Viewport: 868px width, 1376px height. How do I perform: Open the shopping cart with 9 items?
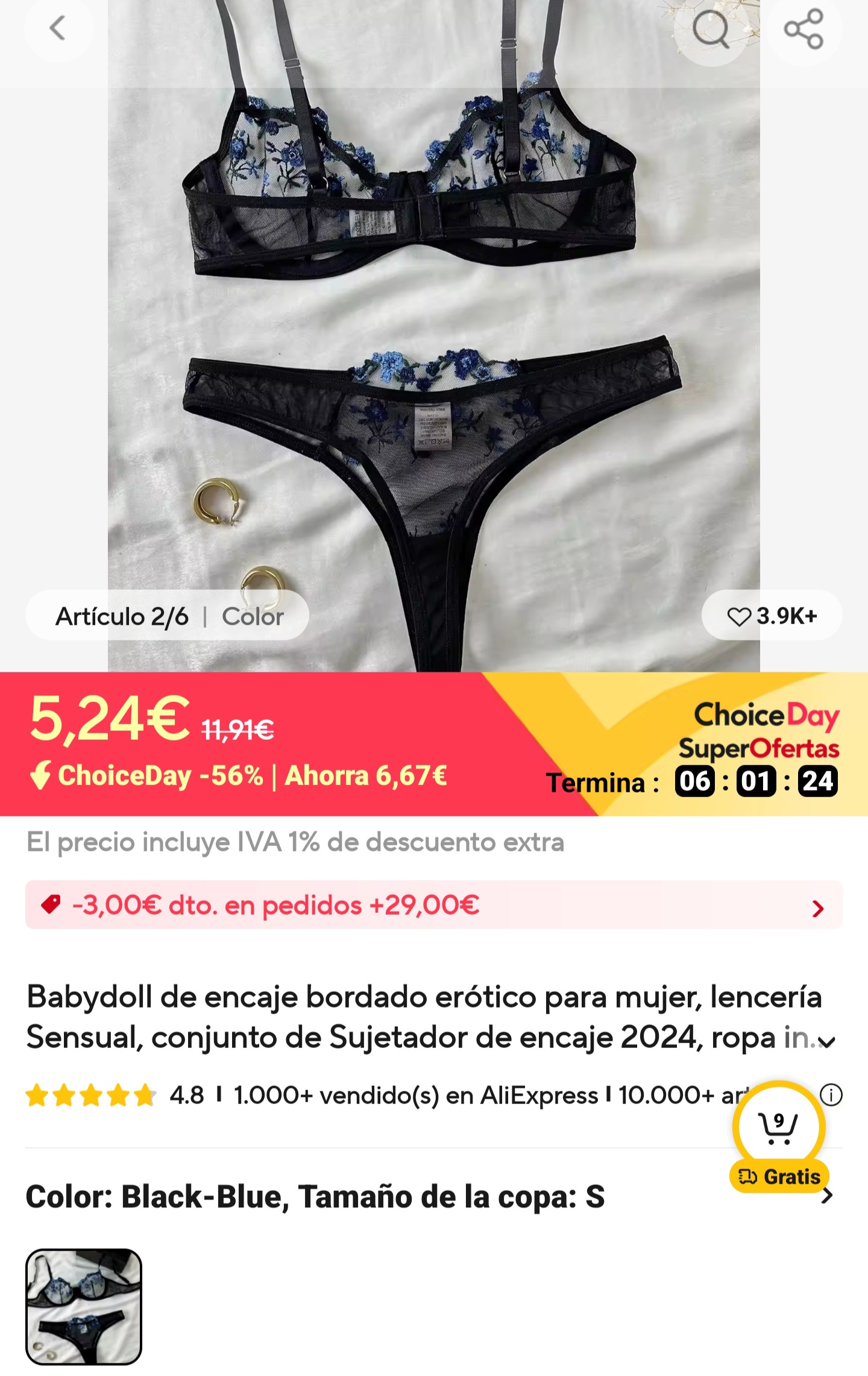click(778, 1127)
